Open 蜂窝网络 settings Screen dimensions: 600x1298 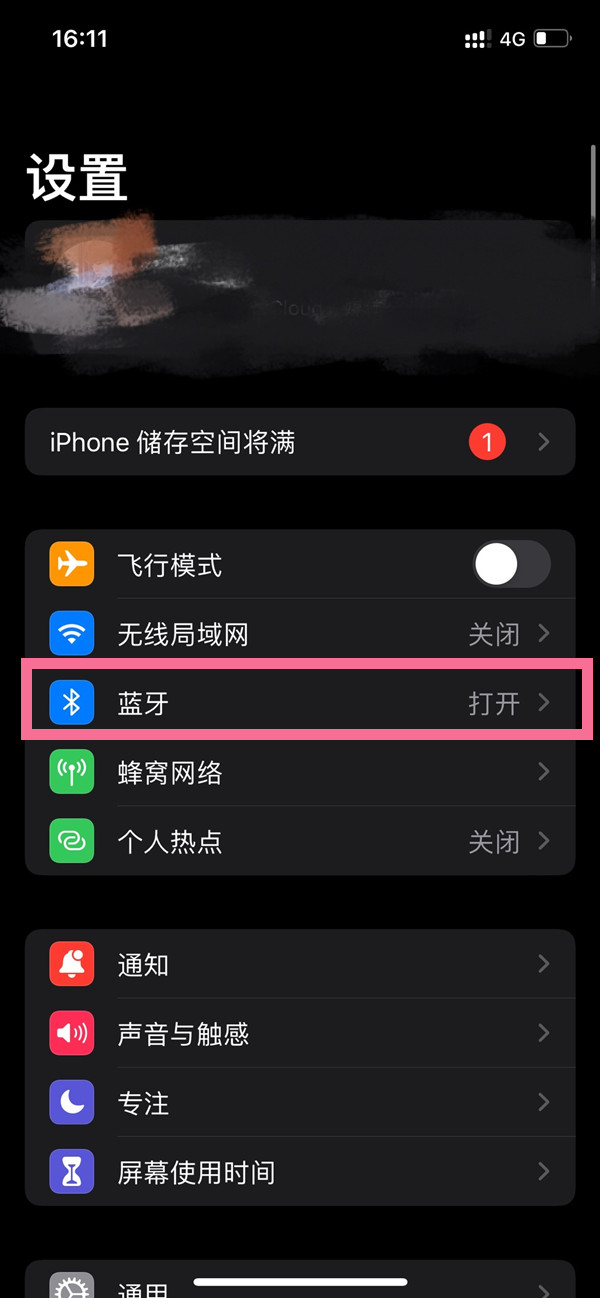point(300,772)
